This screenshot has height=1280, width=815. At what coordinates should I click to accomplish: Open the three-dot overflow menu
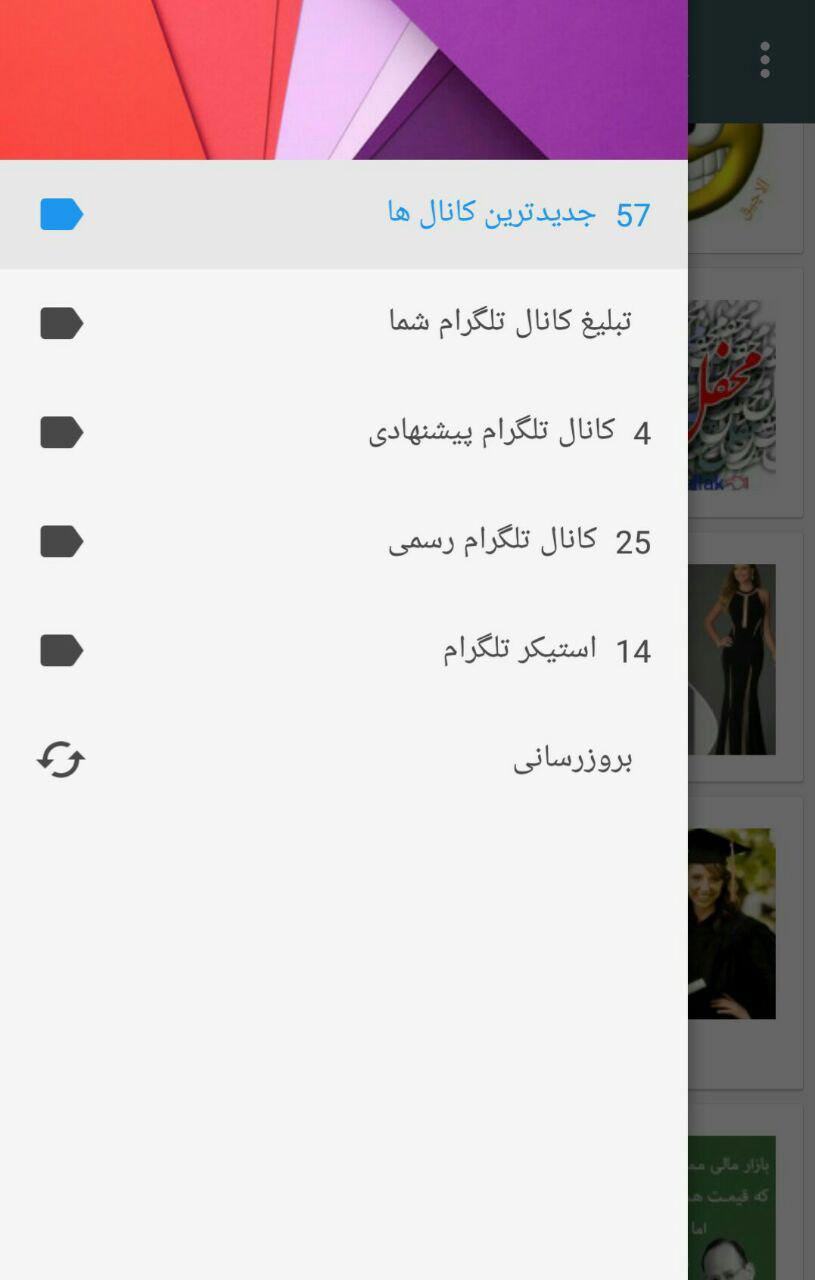[765, 58]
